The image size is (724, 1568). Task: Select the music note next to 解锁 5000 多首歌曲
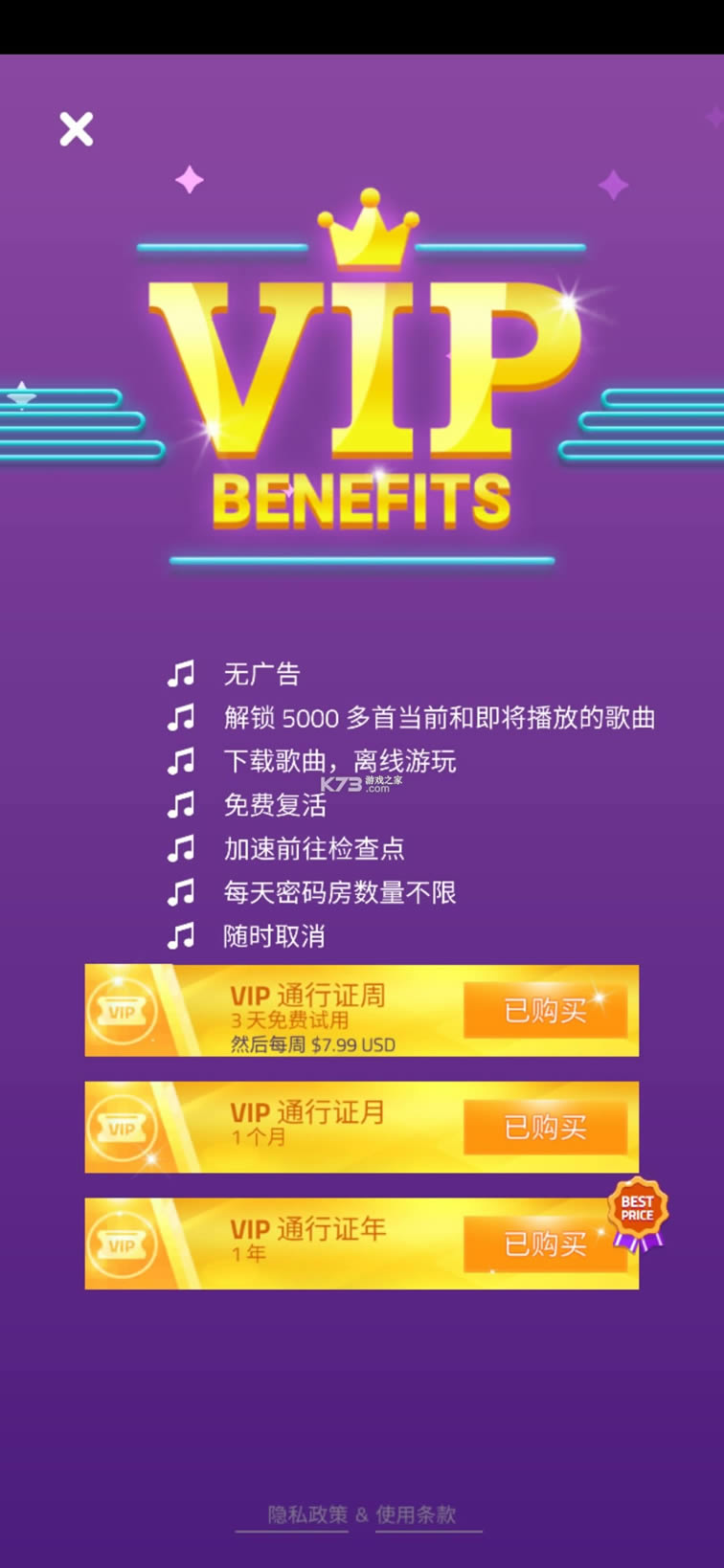click(x=181, y=717)
